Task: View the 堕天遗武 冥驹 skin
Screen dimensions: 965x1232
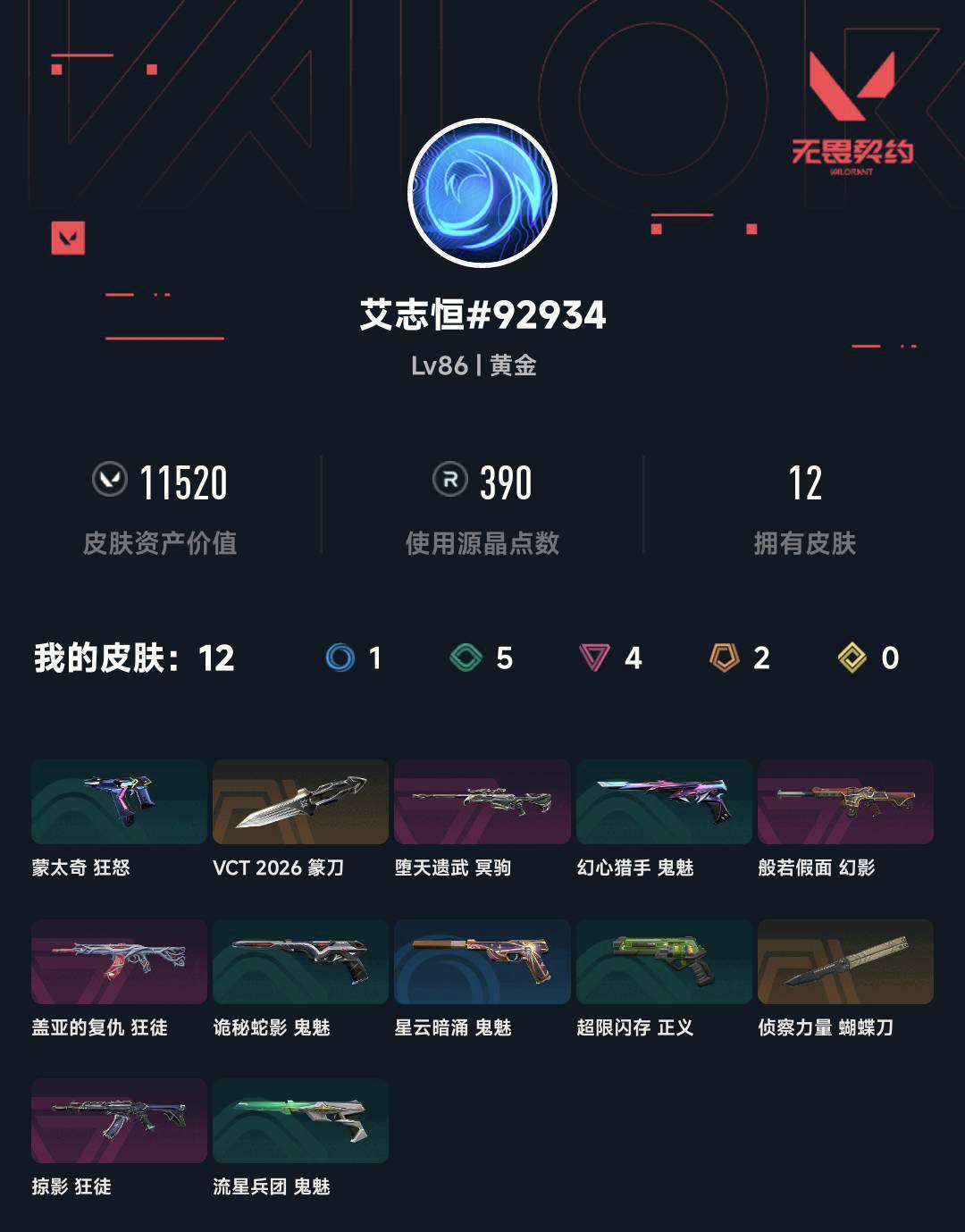Action: point(482,802)
